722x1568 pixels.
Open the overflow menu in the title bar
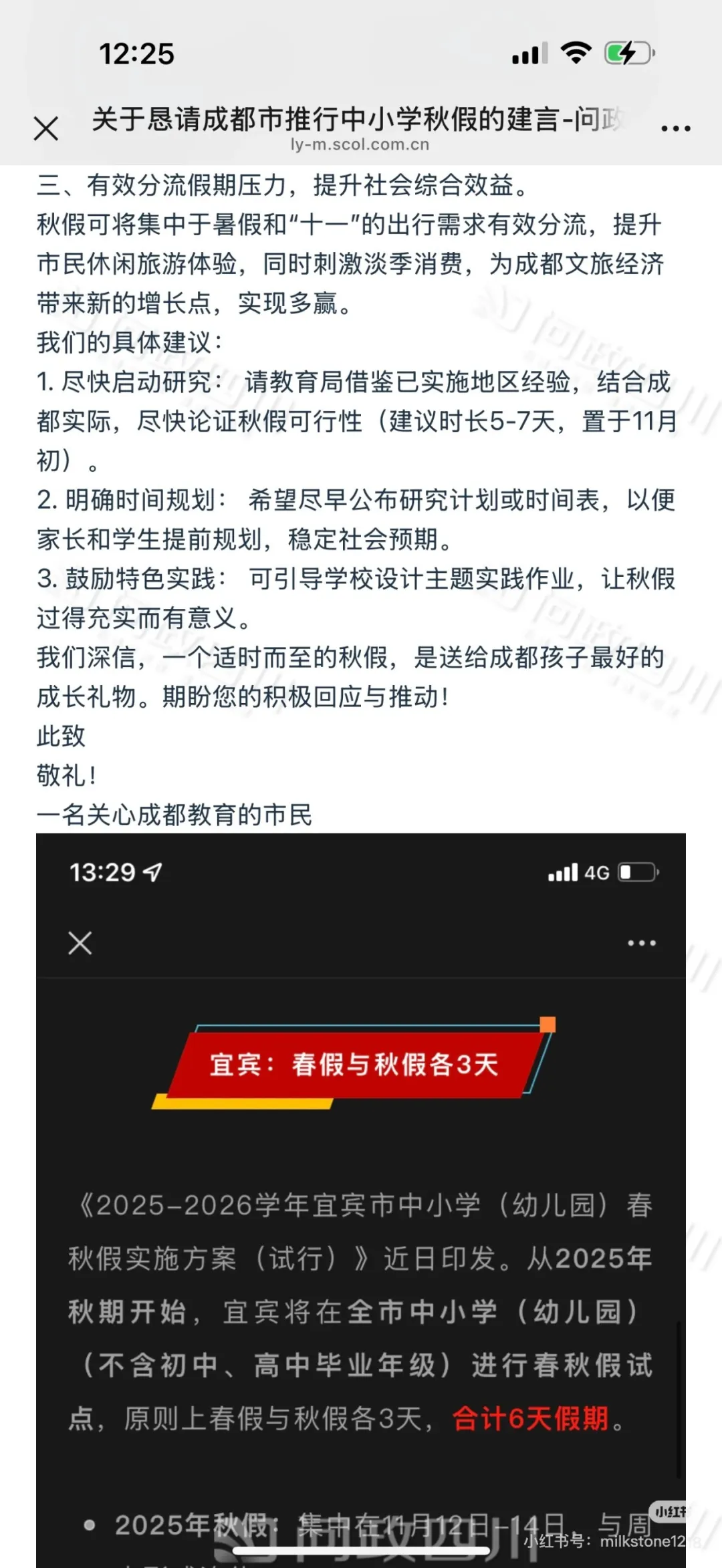click(x=675, y=128)
